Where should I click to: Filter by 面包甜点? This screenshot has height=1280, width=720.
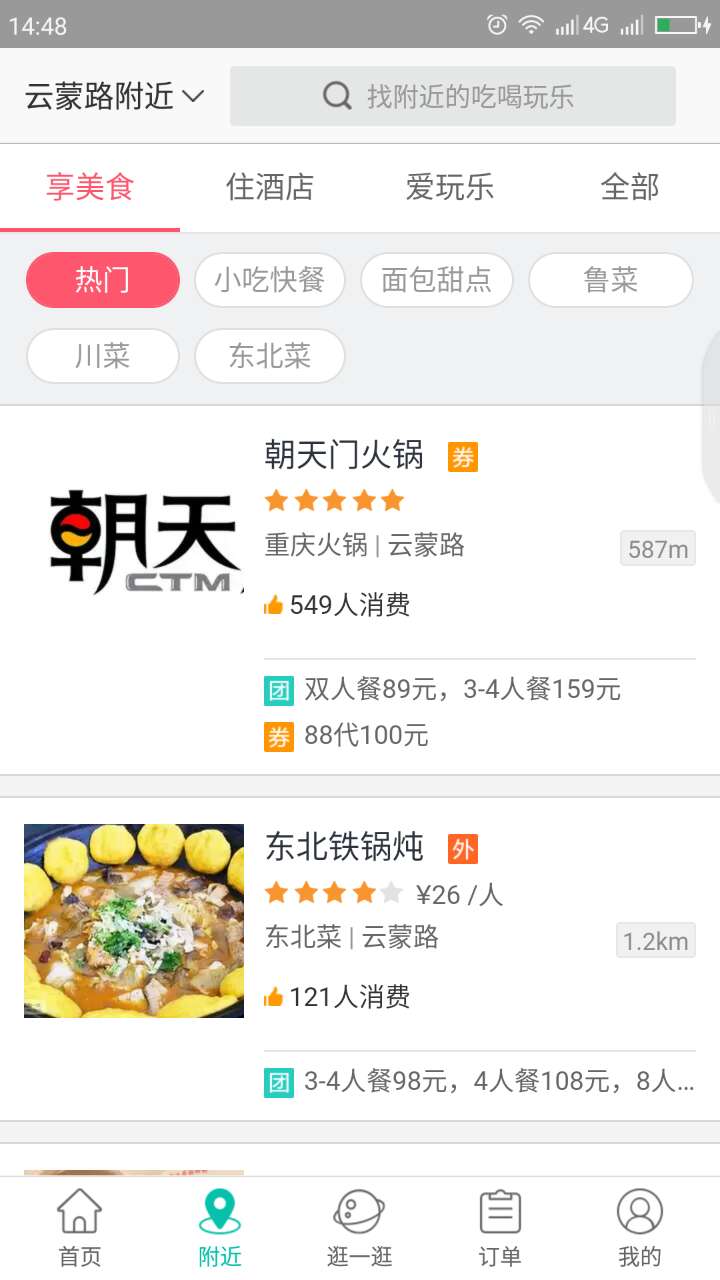pos(437,280)
